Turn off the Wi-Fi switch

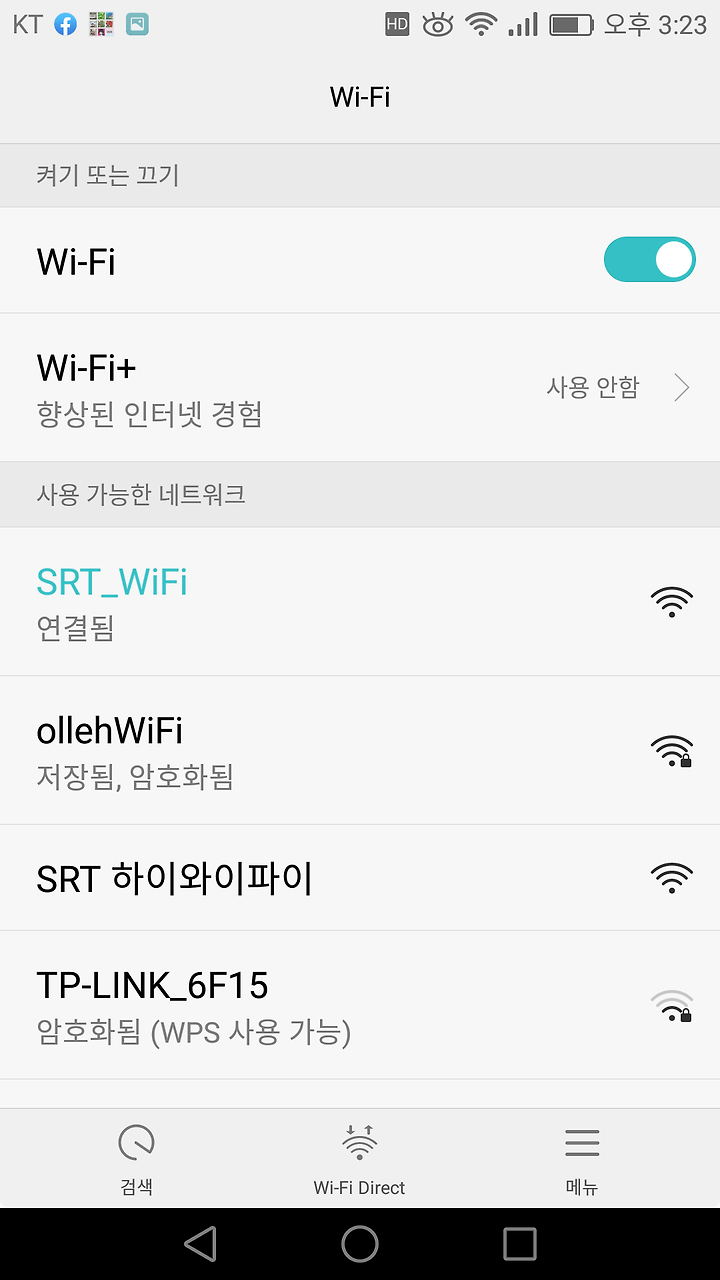649,260
